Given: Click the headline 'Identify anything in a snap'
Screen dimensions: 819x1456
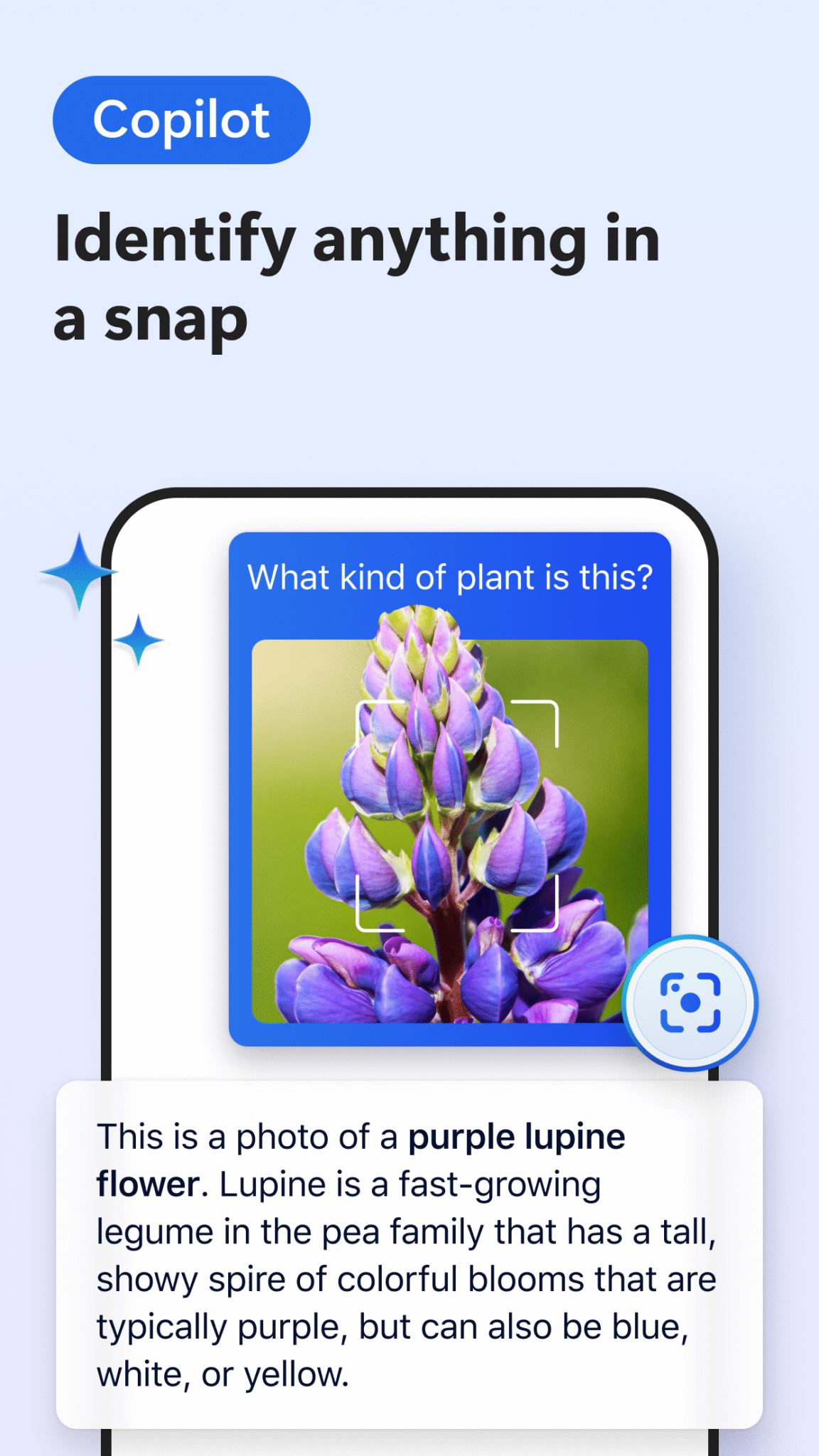Looking at the screenshot, I should coord(355,277).
